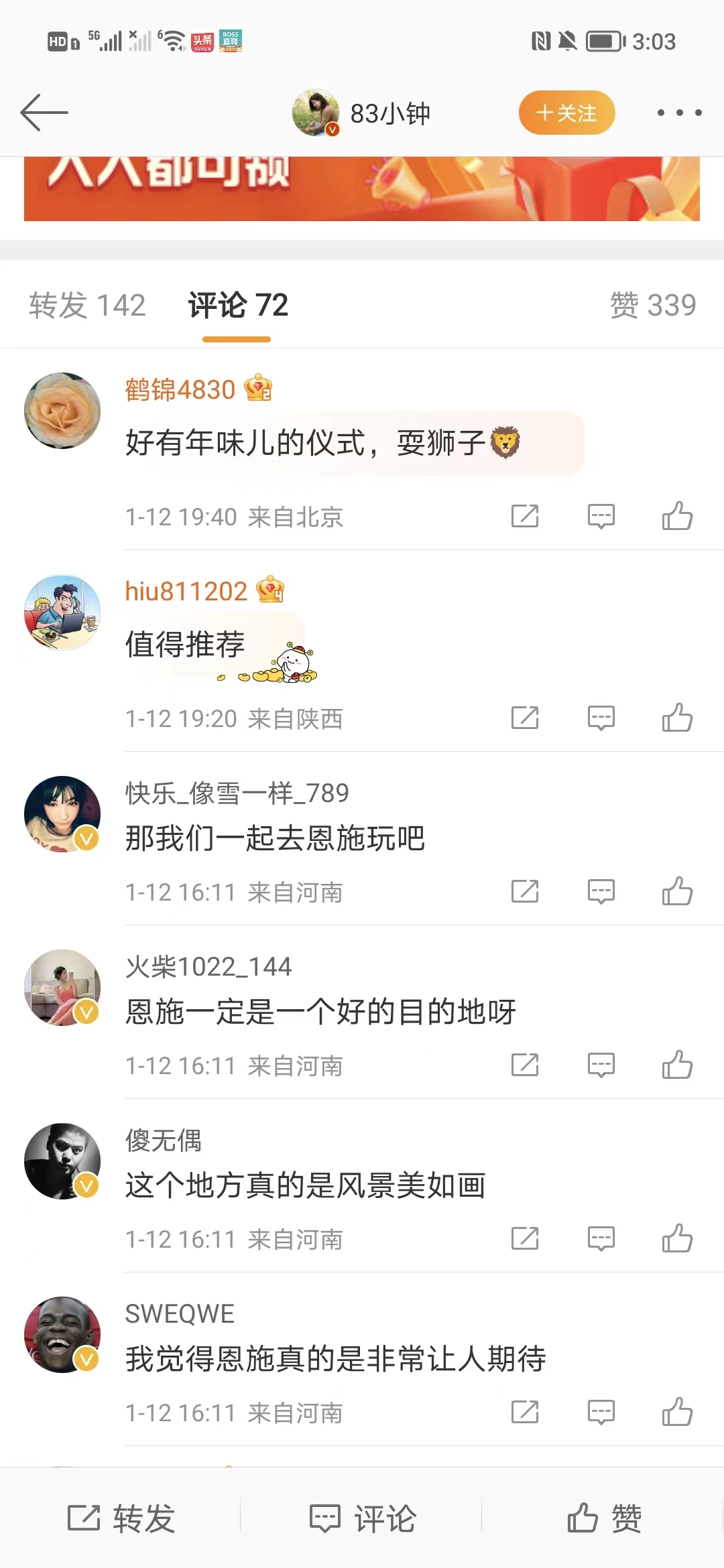Open 83小钟's profile avatar in header
The width and height of the screenshot is (724, 1568).
(316, 113)
